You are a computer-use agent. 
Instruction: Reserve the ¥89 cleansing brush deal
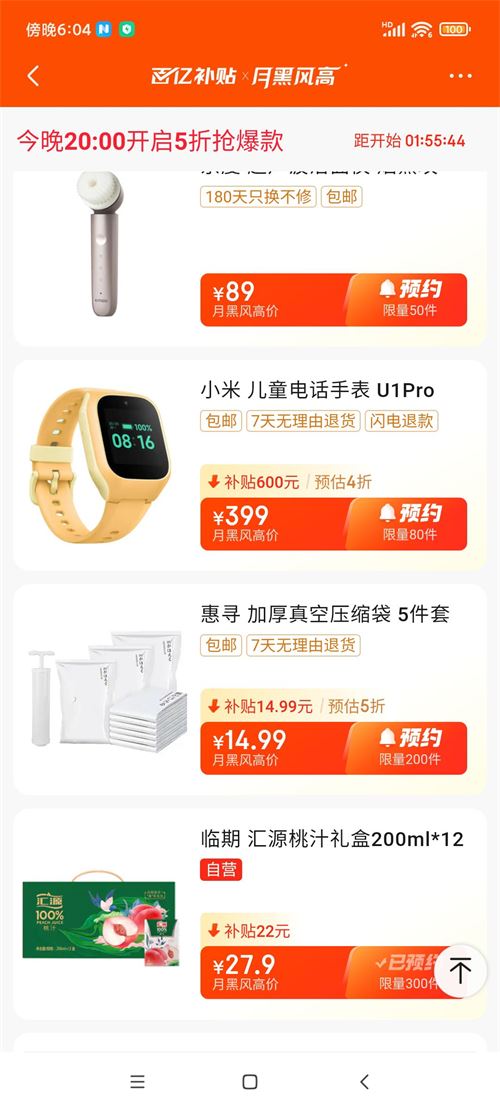[406, 300]
